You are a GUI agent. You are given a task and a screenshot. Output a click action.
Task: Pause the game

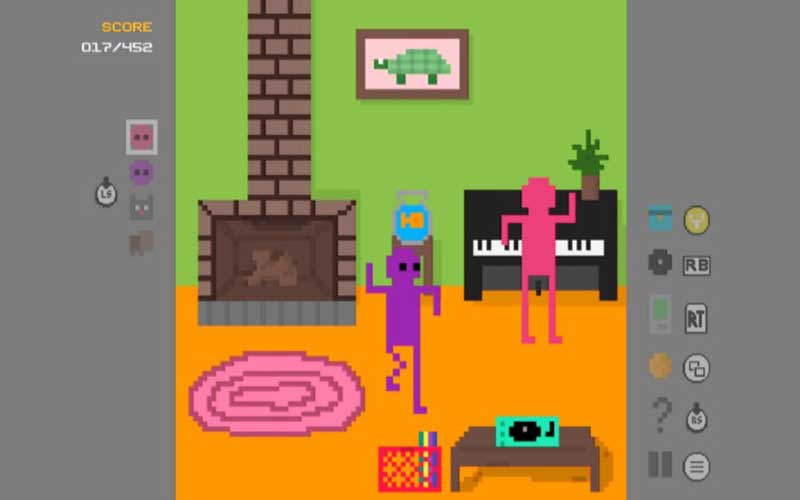pyautogui.click(x=660, y=464)
